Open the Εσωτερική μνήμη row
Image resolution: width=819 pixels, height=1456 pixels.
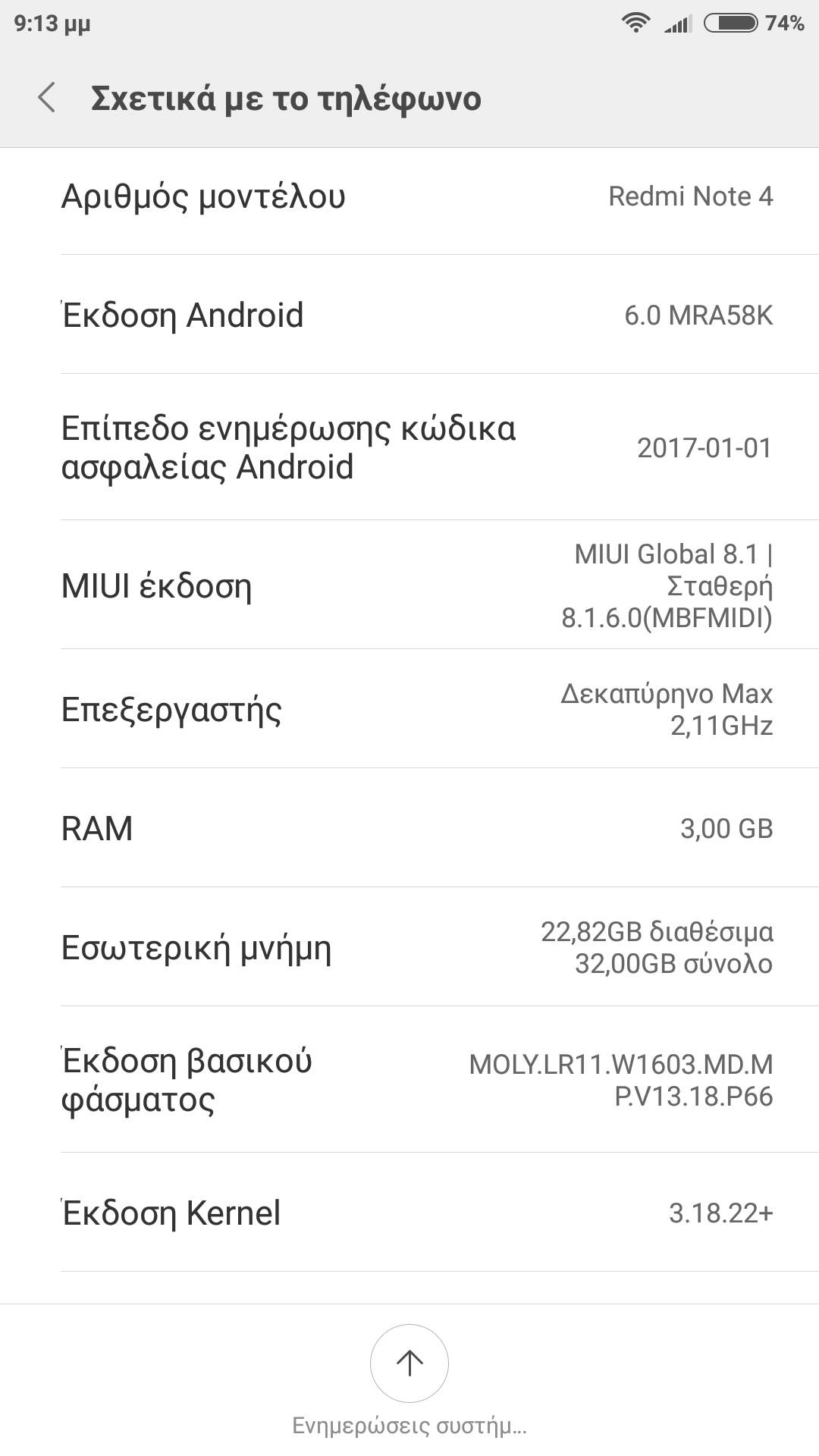[x=409, y=948]
